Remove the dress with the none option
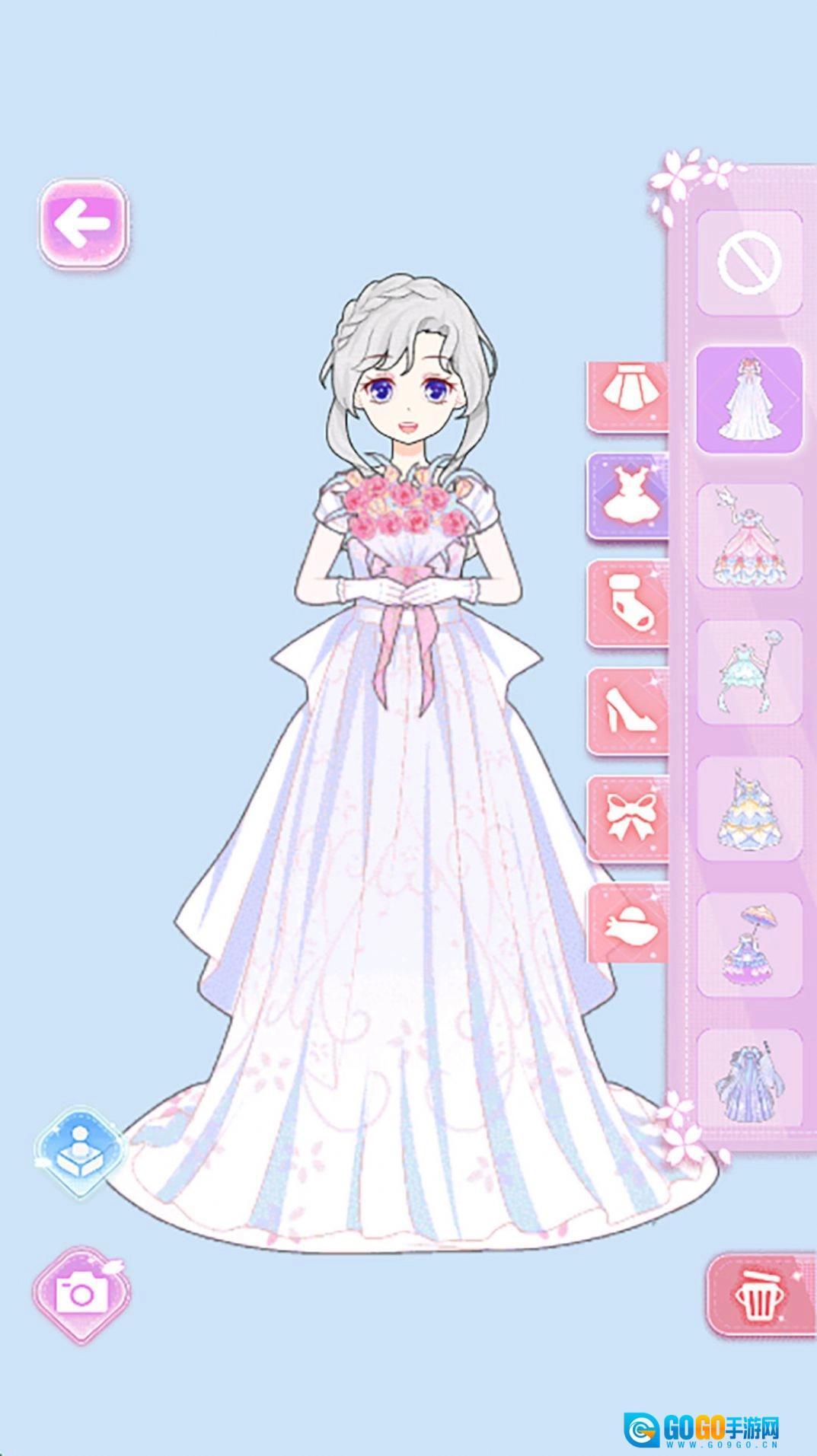The height and width of the screenshot is (1456, 817). point(749,263)
